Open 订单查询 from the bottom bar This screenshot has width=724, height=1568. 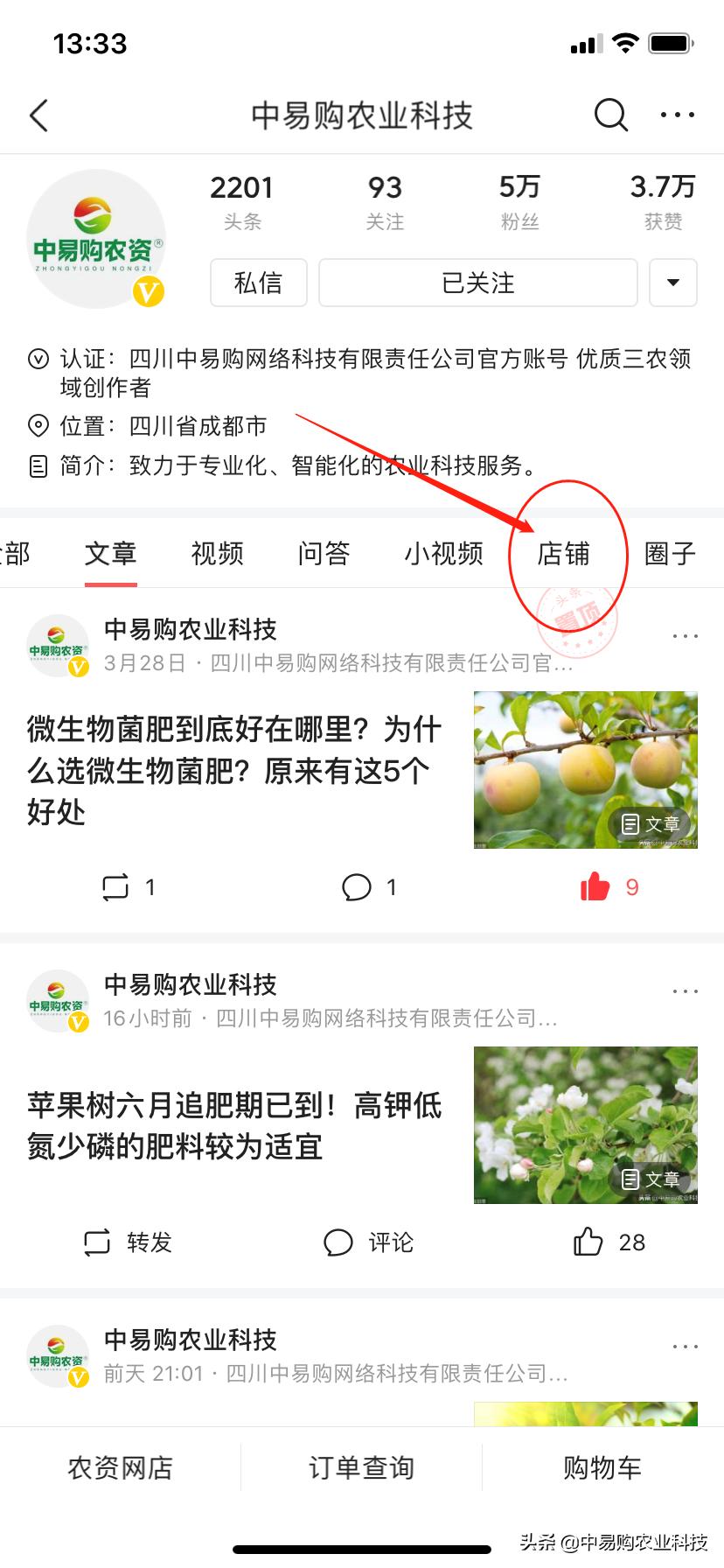361,1467
